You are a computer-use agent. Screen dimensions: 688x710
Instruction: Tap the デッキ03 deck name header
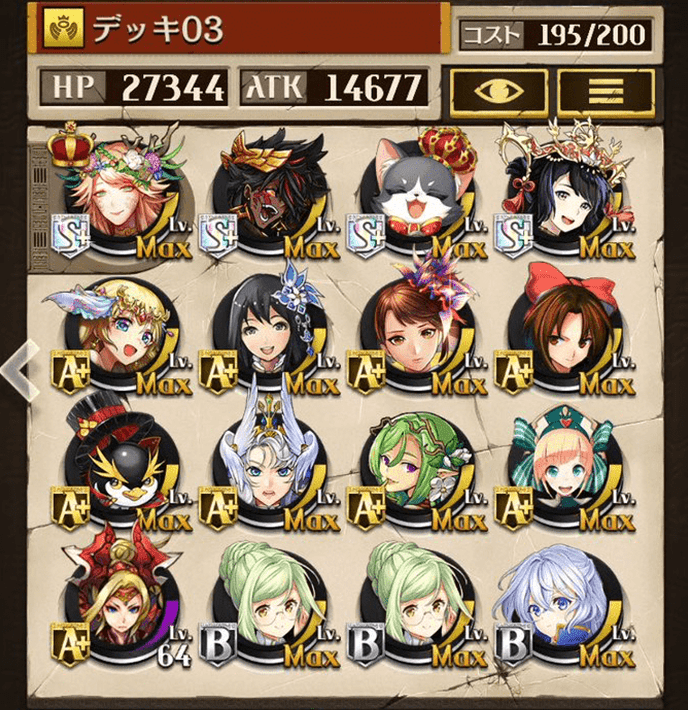240,30
